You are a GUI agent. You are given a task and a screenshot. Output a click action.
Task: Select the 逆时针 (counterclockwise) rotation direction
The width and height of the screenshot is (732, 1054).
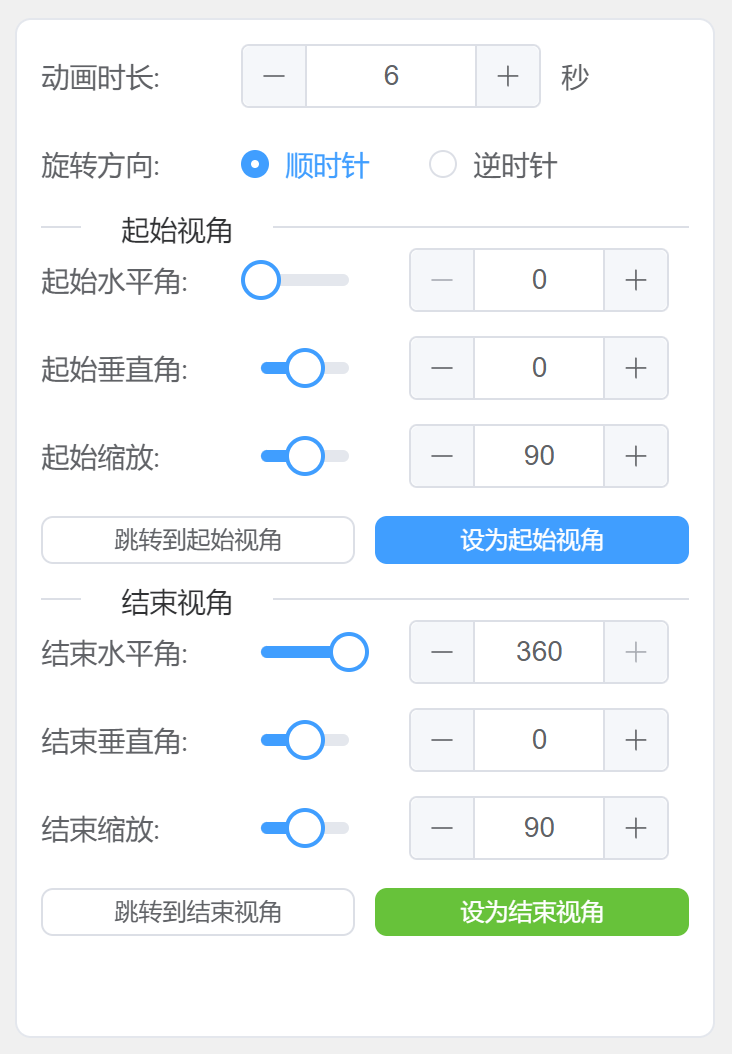(442, 165)
